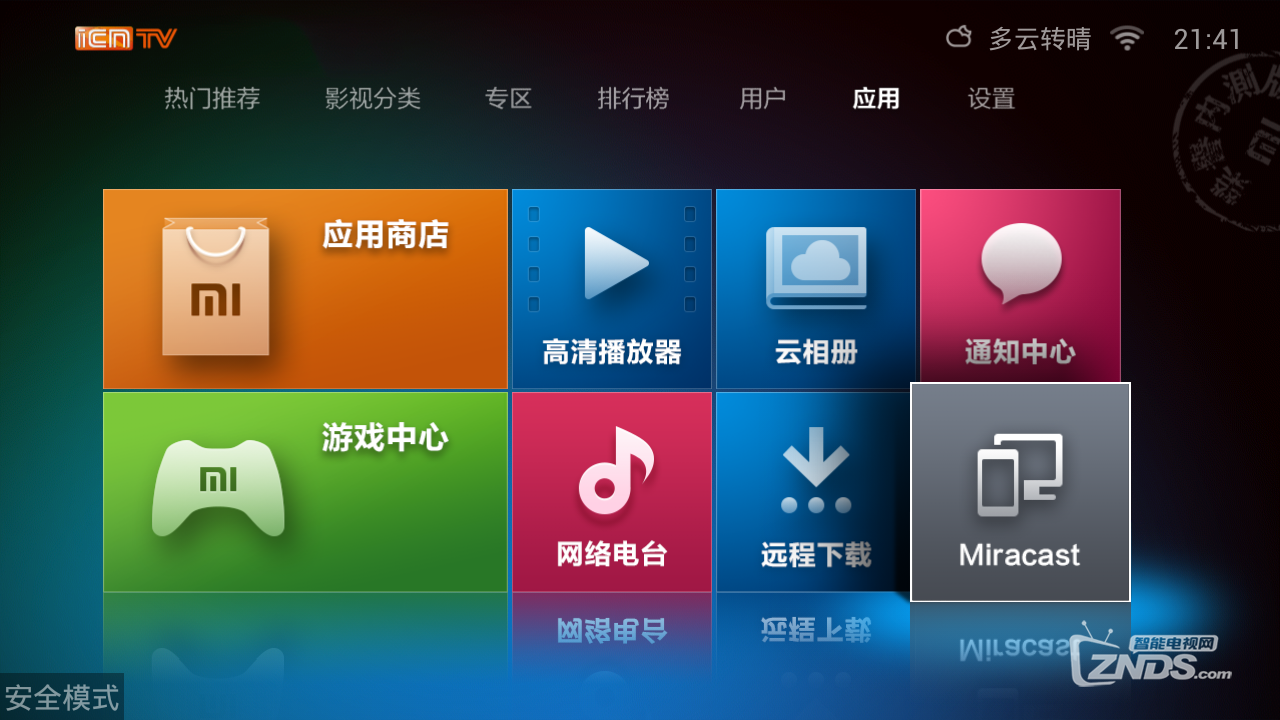1280x720 pixels.
Task: Open the 用户 tab
Action: pyautogui.click(x=762, y=99)
